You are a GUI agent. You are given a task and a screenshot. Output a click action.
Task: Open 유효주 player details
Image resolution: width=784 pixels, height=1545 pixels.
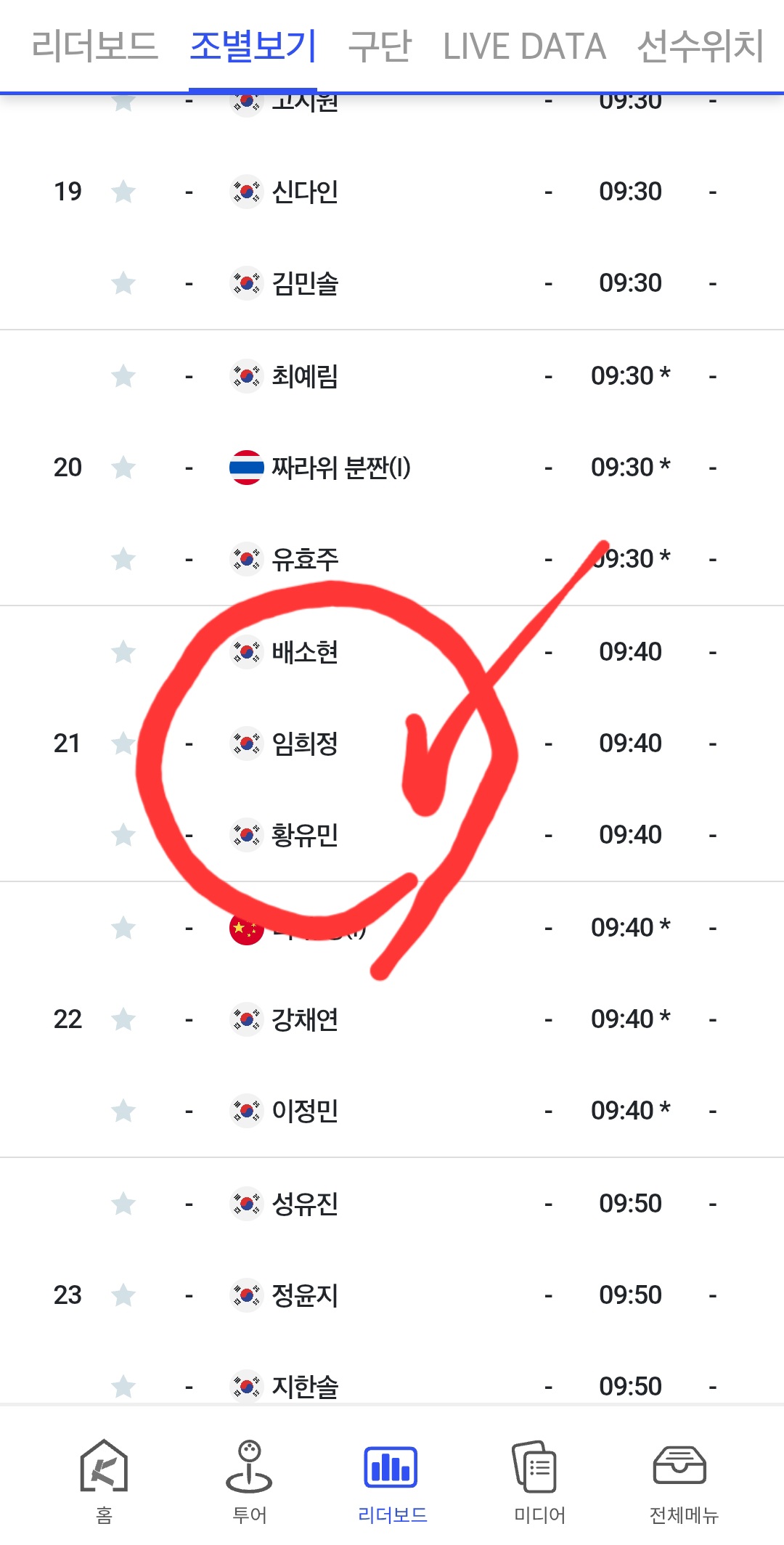click(x=392, y=559)
